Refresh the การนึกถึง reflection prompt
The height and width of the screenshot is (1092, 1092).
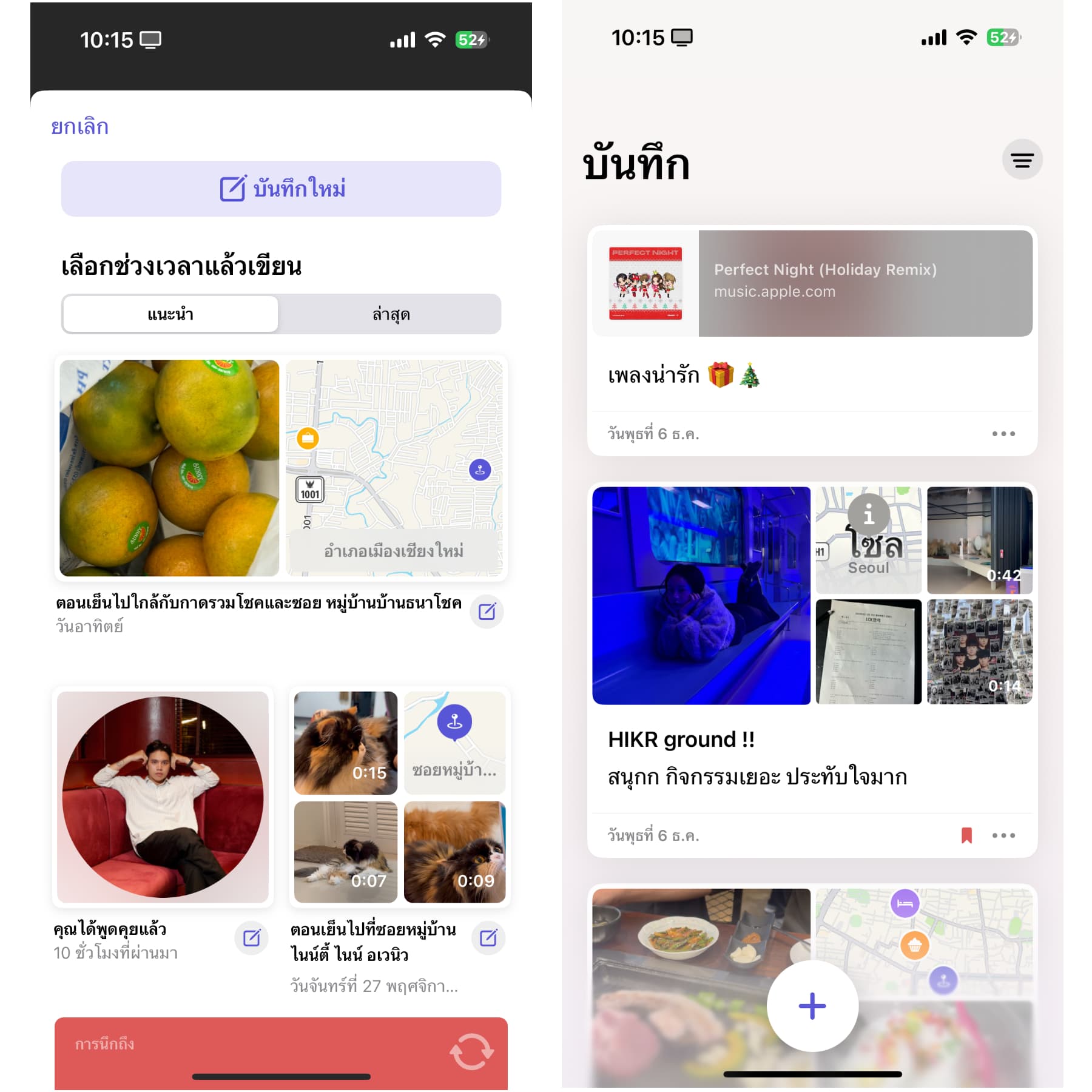[471, 1051]
